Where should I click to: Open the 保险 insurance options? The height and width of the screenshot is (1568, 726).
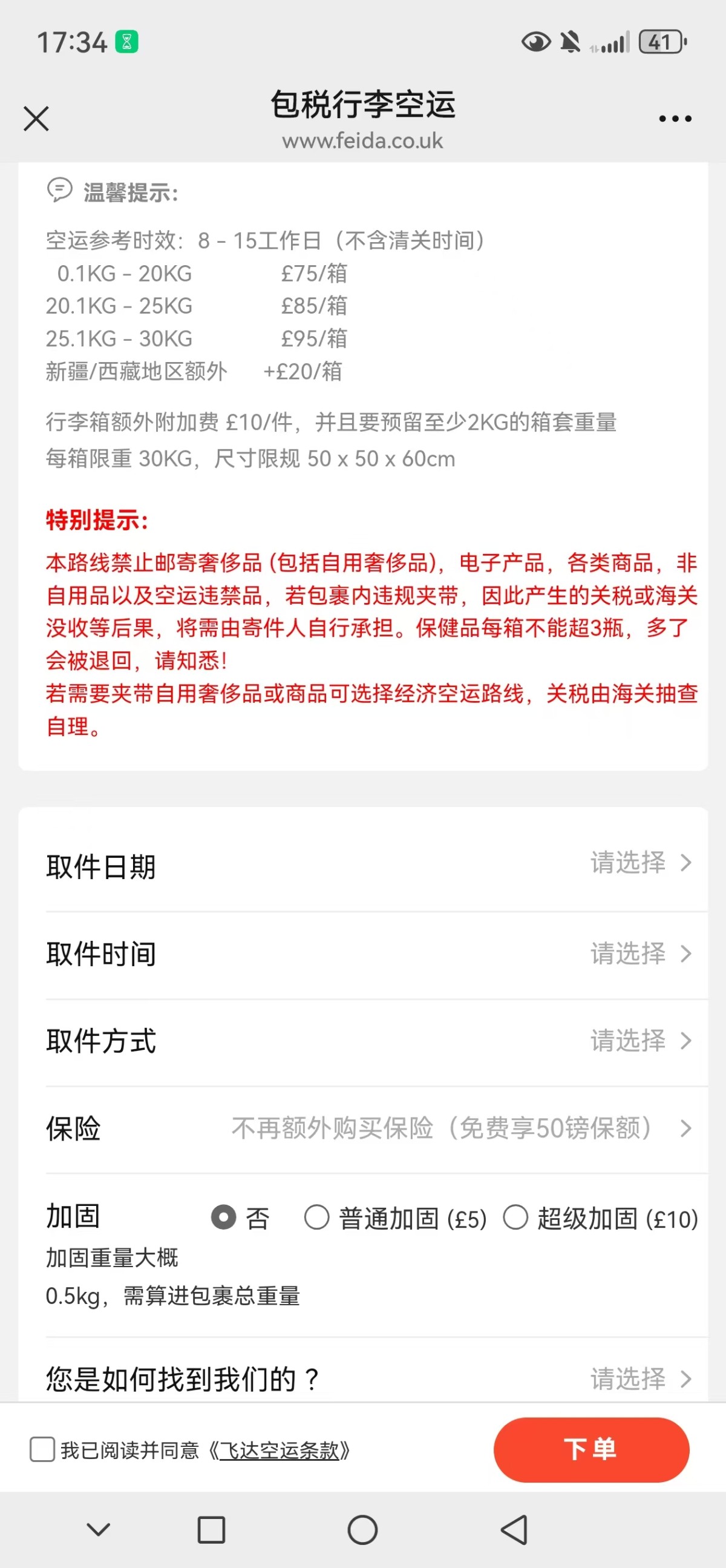coord(460,1128)
